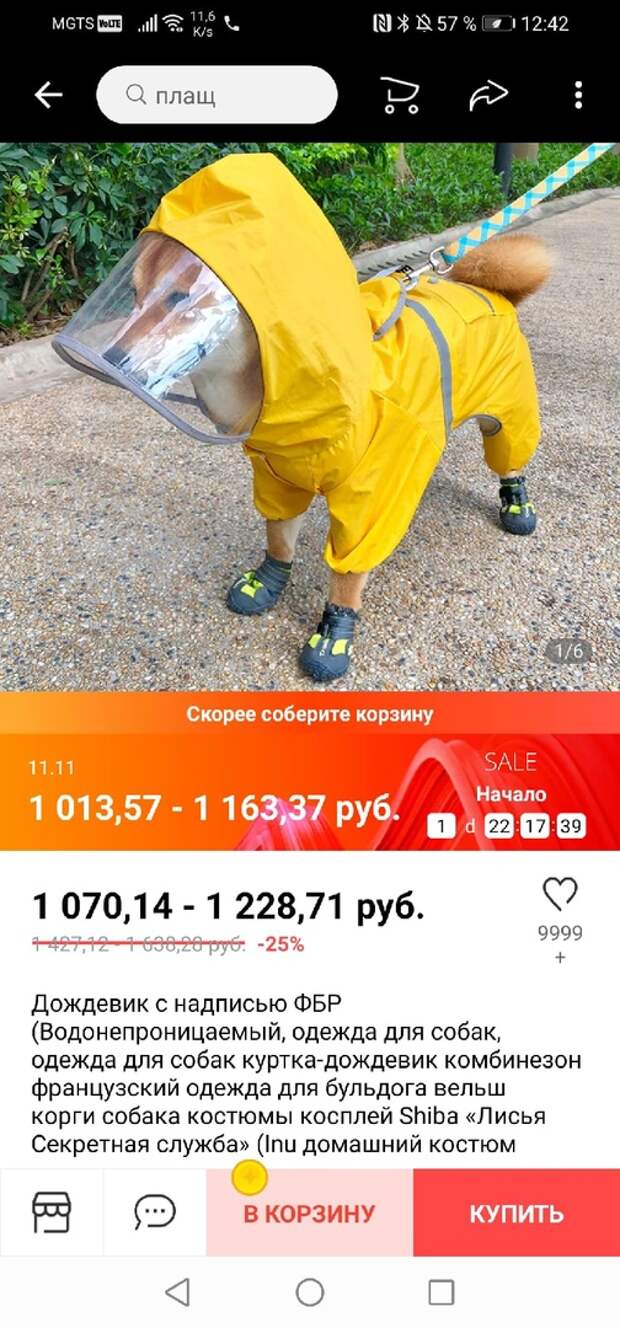Tap the system home button
This screenshot has height=1328, width=620.
(x=310, y=1292)
